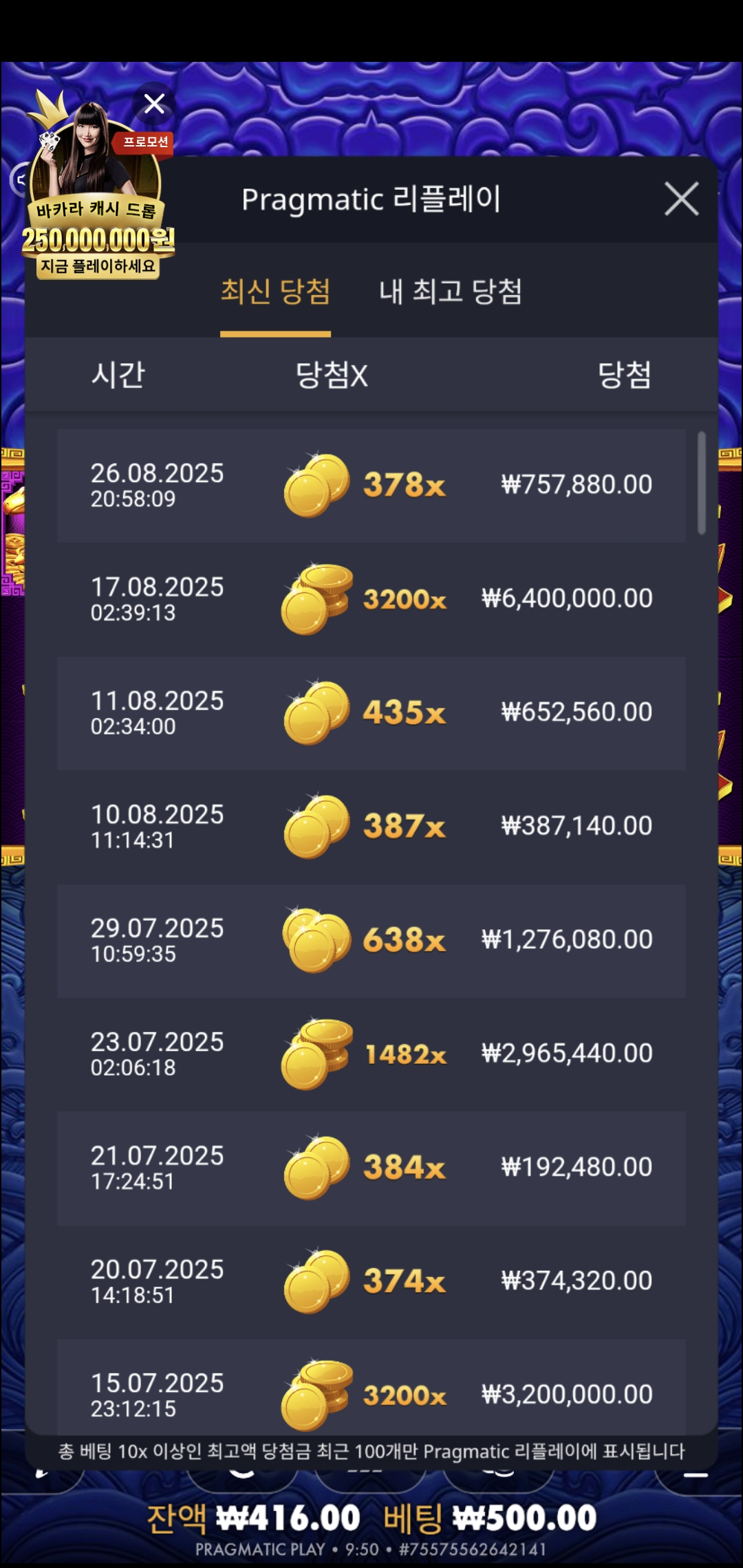
Task: Play the 11.08.2025 435x win replay
Action: coord(371,713)
